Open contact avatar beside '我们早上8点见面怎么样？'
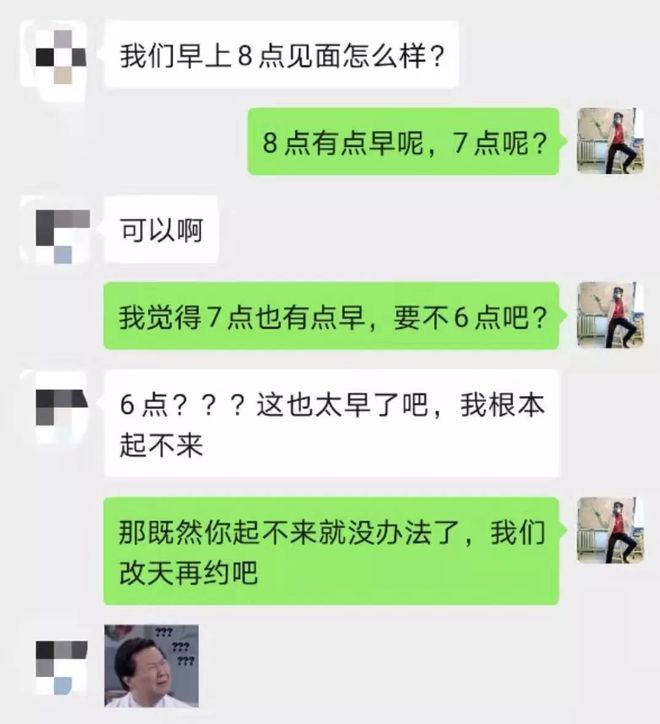The width and height of the screenshot is (660, 724). [x=57, y=56]
